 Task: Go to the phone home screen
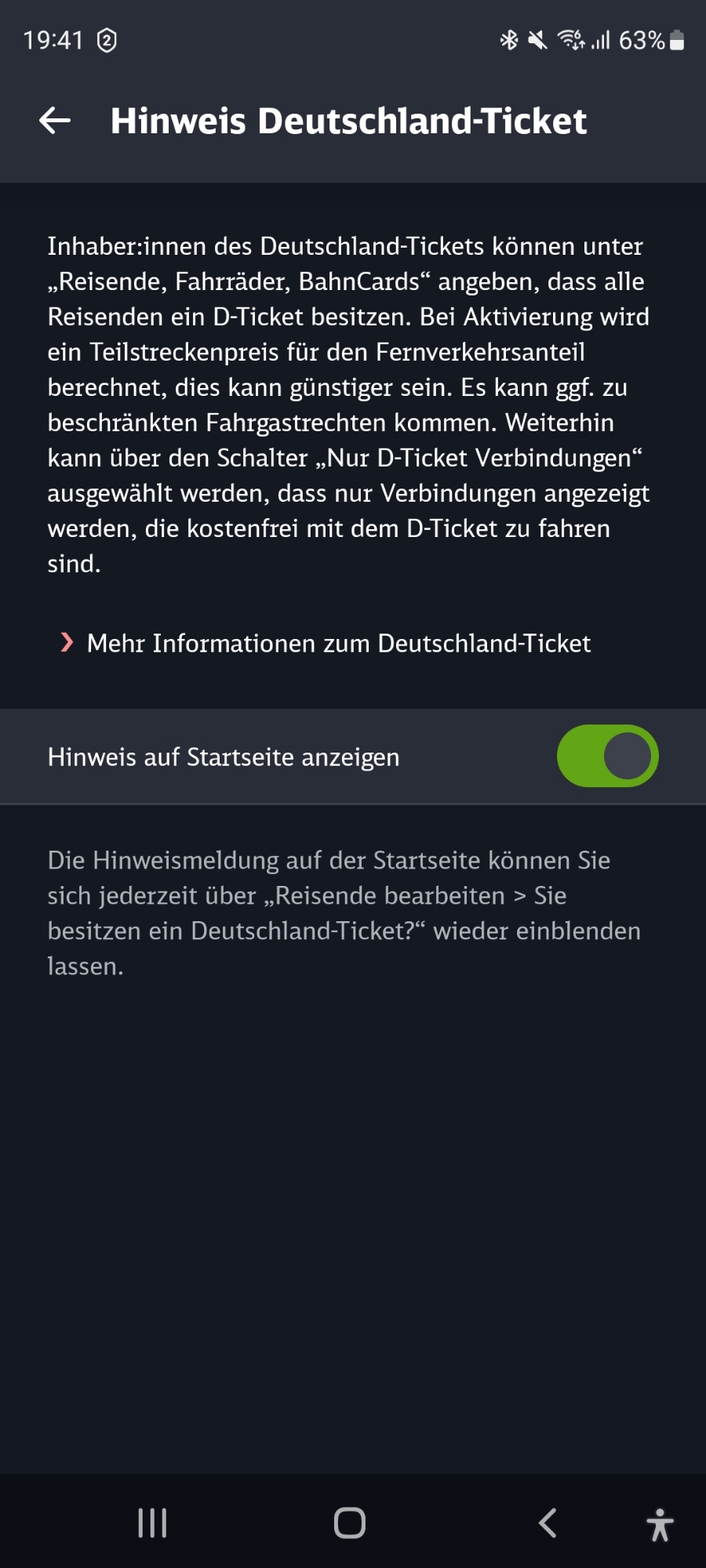[x=350, y=1523]
